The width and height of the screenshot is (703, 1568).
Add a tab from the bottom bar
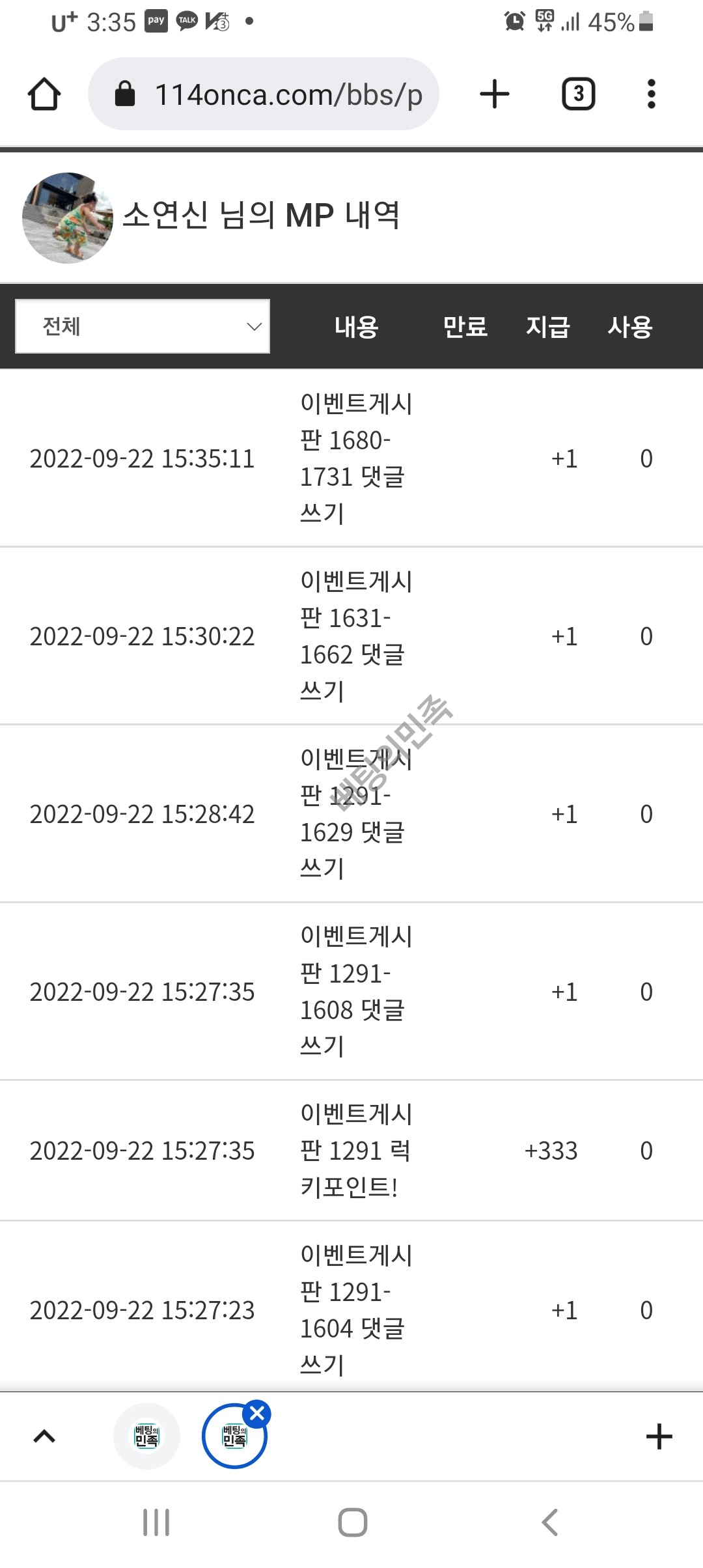point(659,1436)
